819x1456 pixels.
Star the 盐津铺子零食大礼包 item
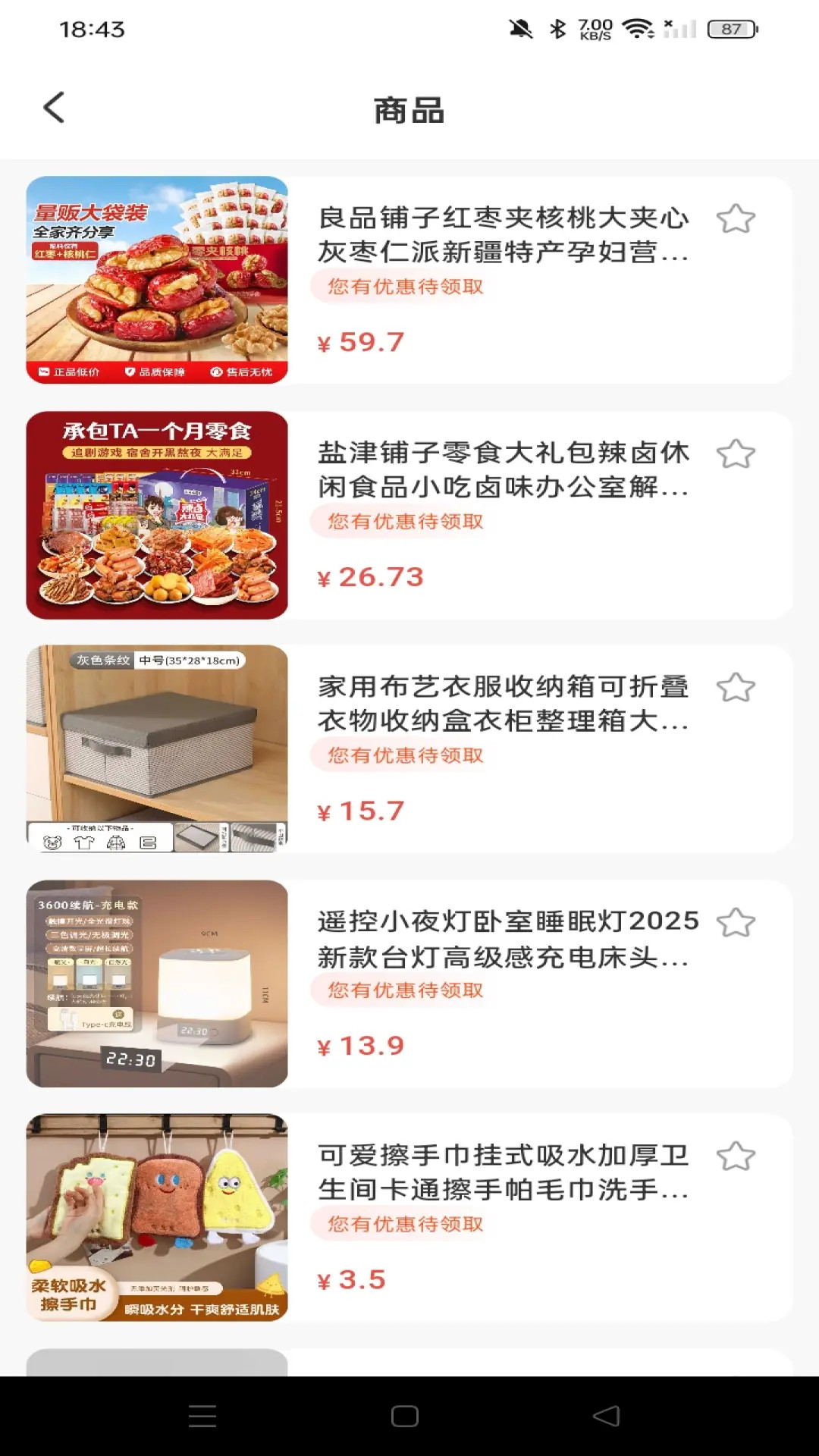pos(736,453)
